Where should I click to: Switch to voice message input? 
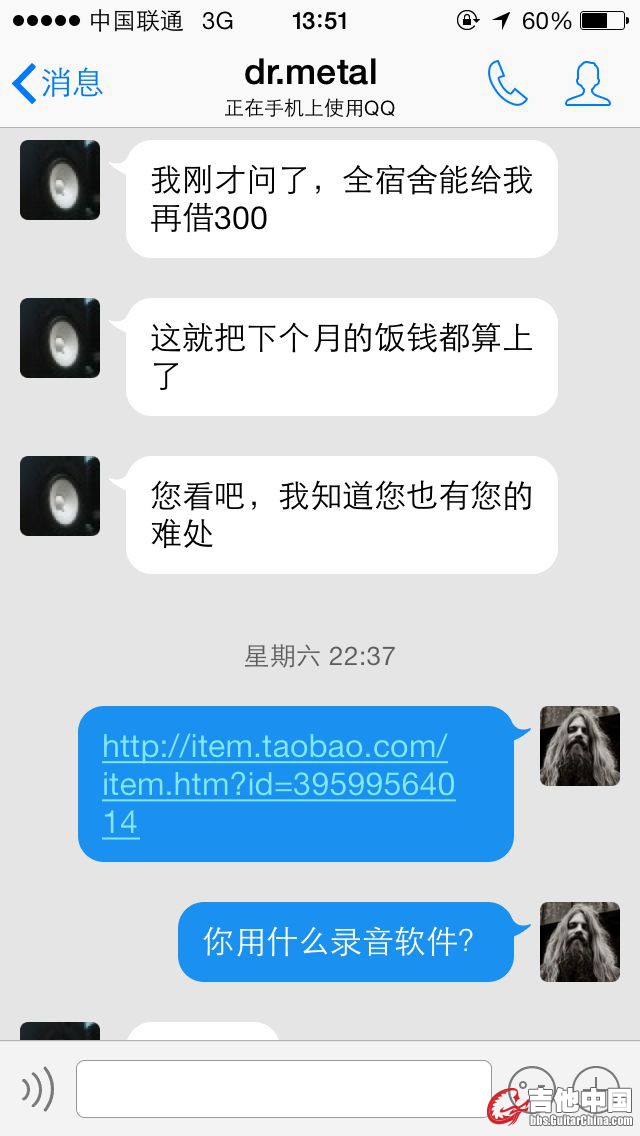click(x=37, y=1089)
